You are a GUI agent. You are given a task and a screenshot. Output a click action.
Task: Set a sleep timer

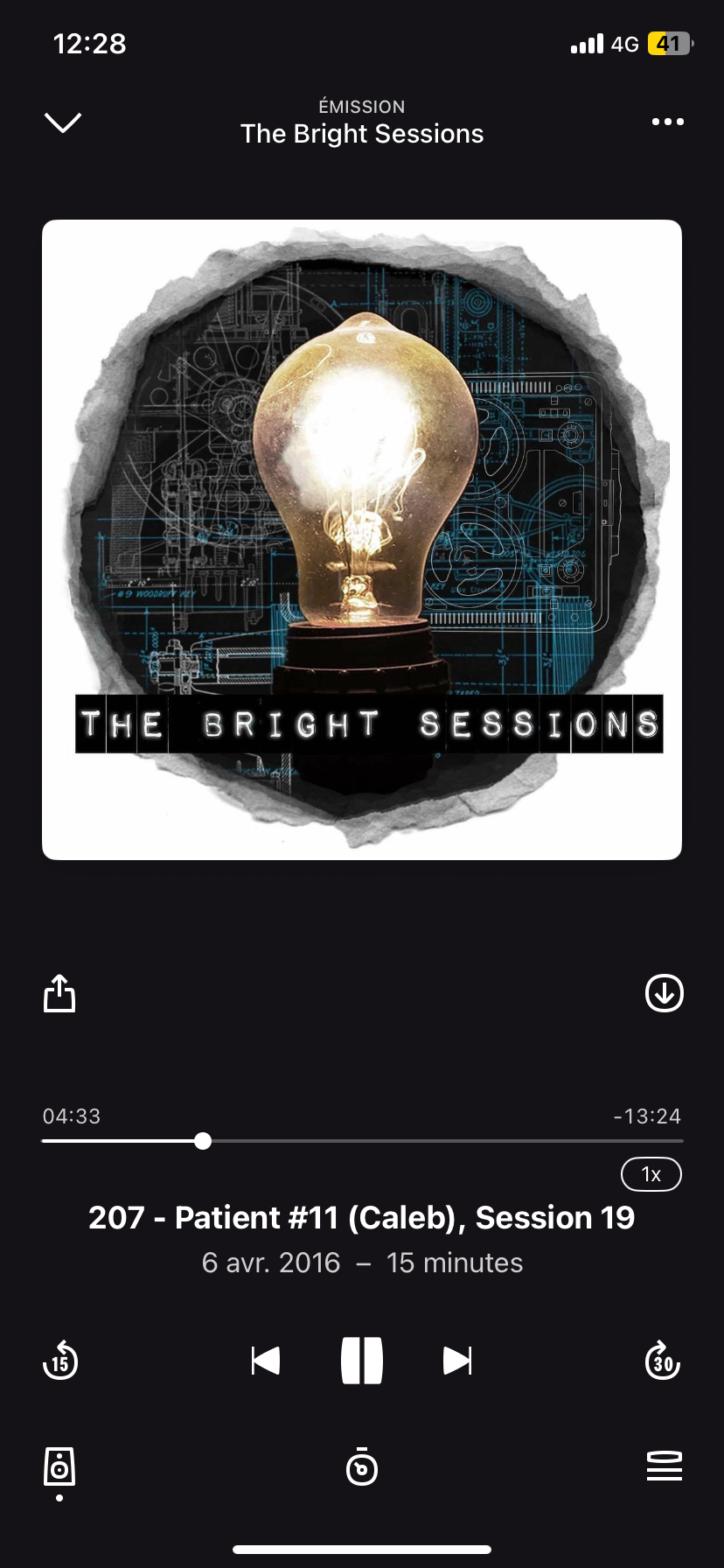362,1467
